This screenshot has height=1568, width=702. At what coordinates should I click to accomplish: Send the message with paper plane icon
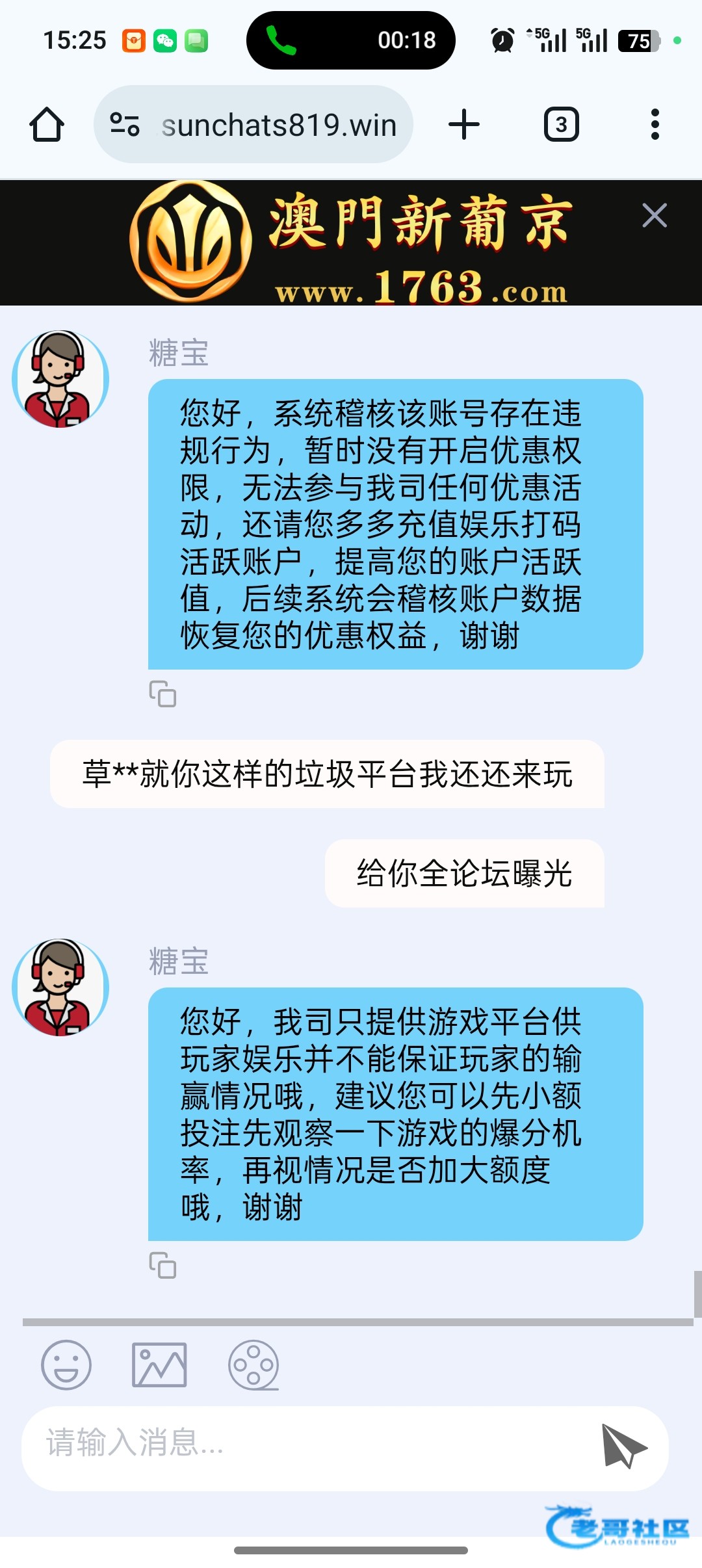click(624, 1446)
